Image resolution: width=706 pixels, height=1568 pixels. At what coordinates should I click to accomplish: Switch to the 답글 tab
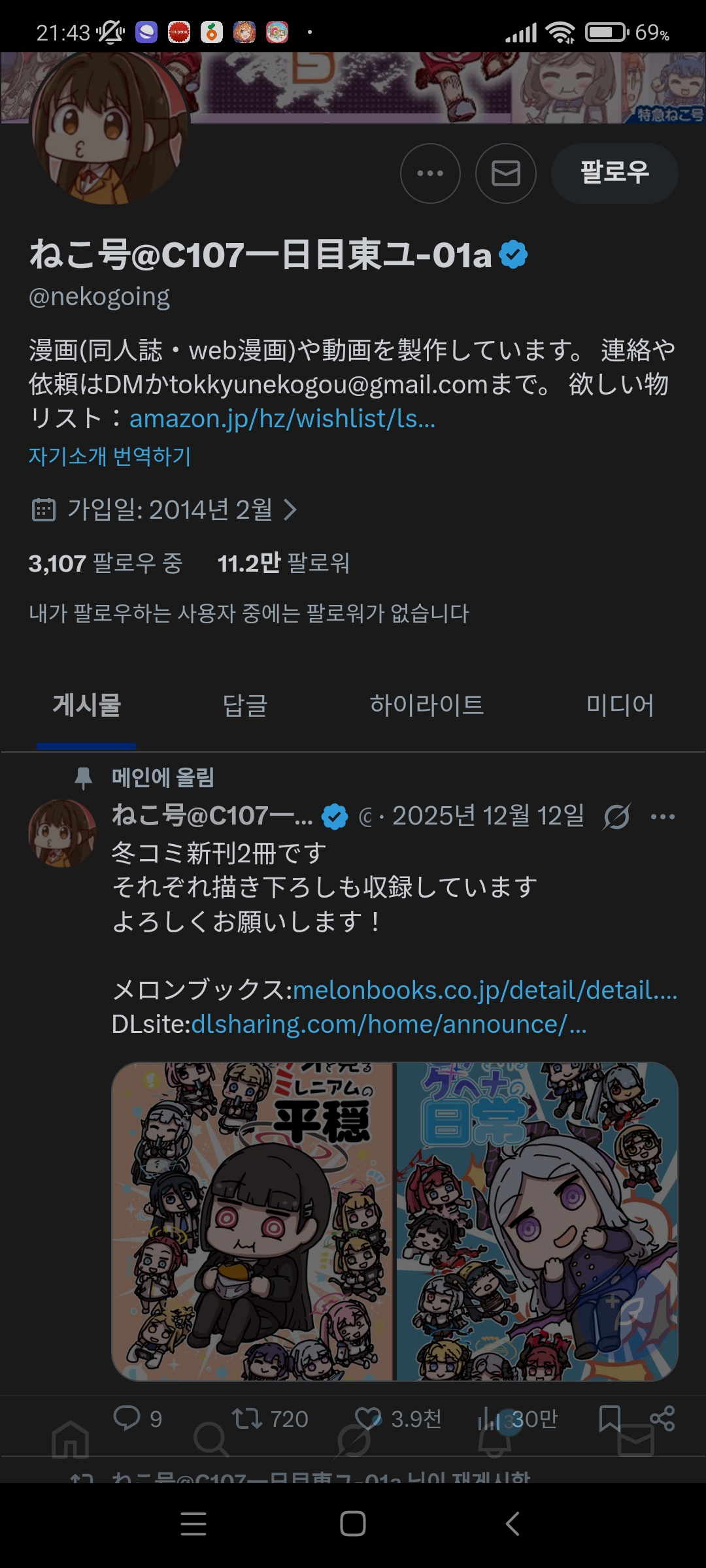point(245,706)
